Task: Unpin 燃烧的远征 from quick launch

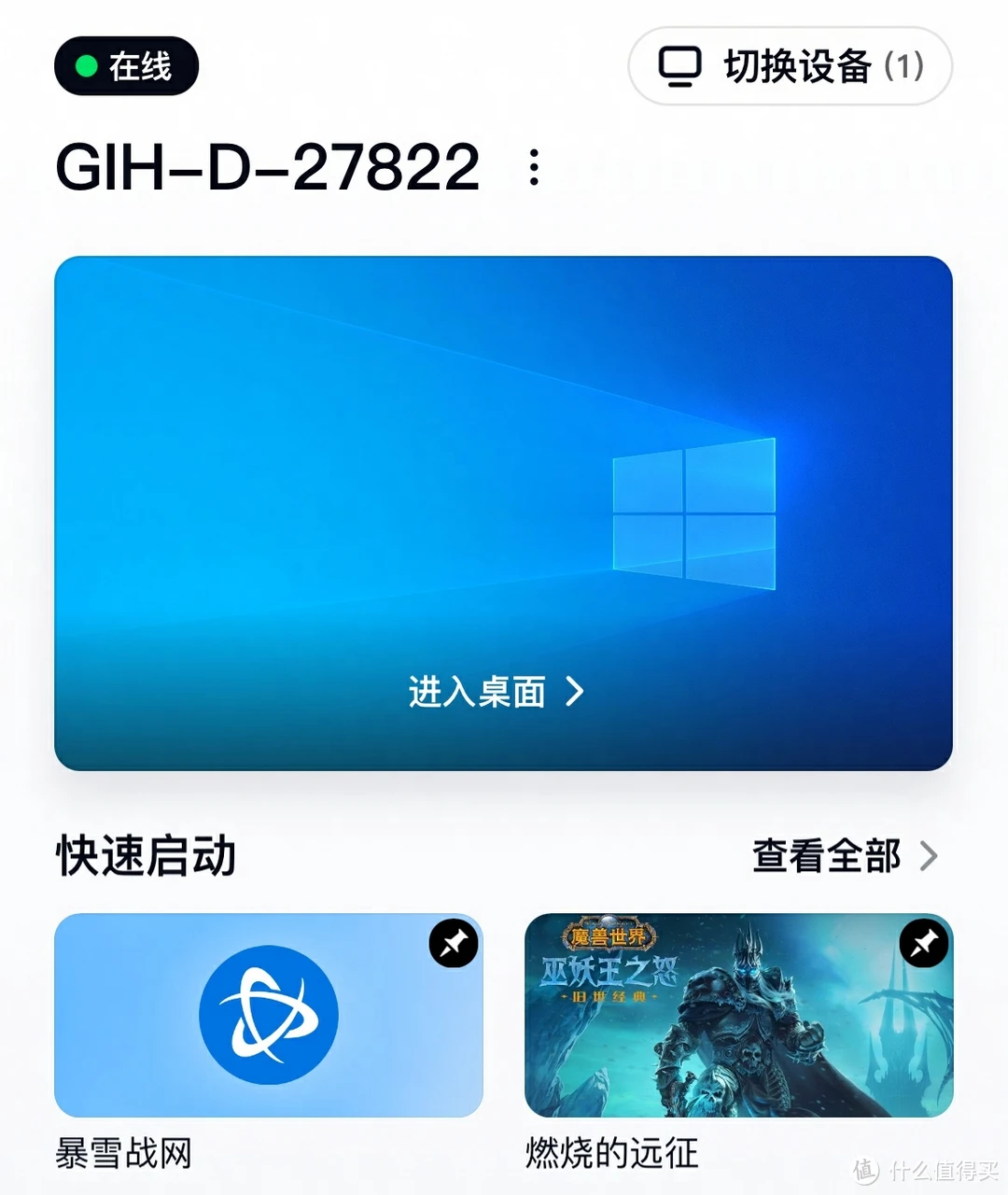Action: (923, 944)
